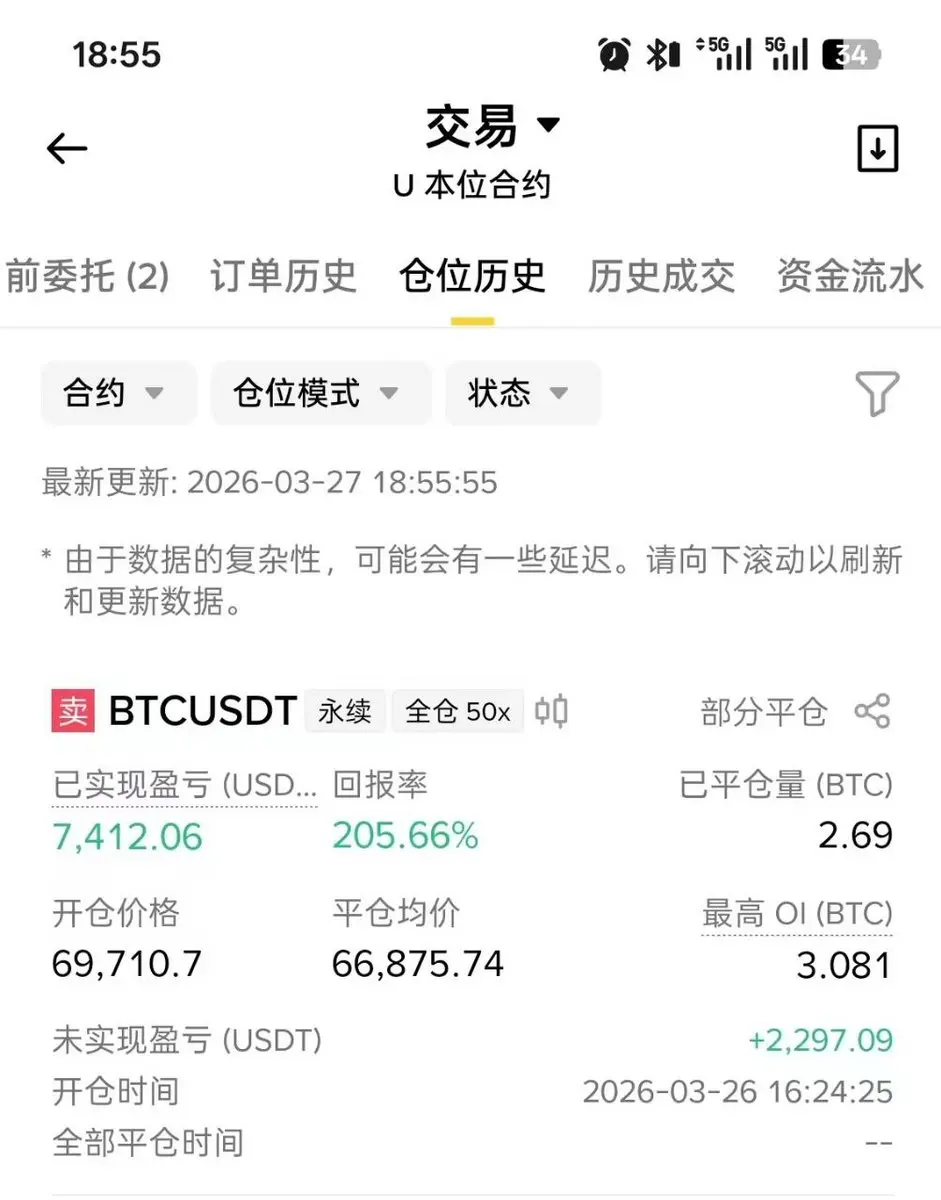This screenshot has height=1200, width=941.
Task: Tap the 已实现盈亏 underlined label
Action: (184, 786)
